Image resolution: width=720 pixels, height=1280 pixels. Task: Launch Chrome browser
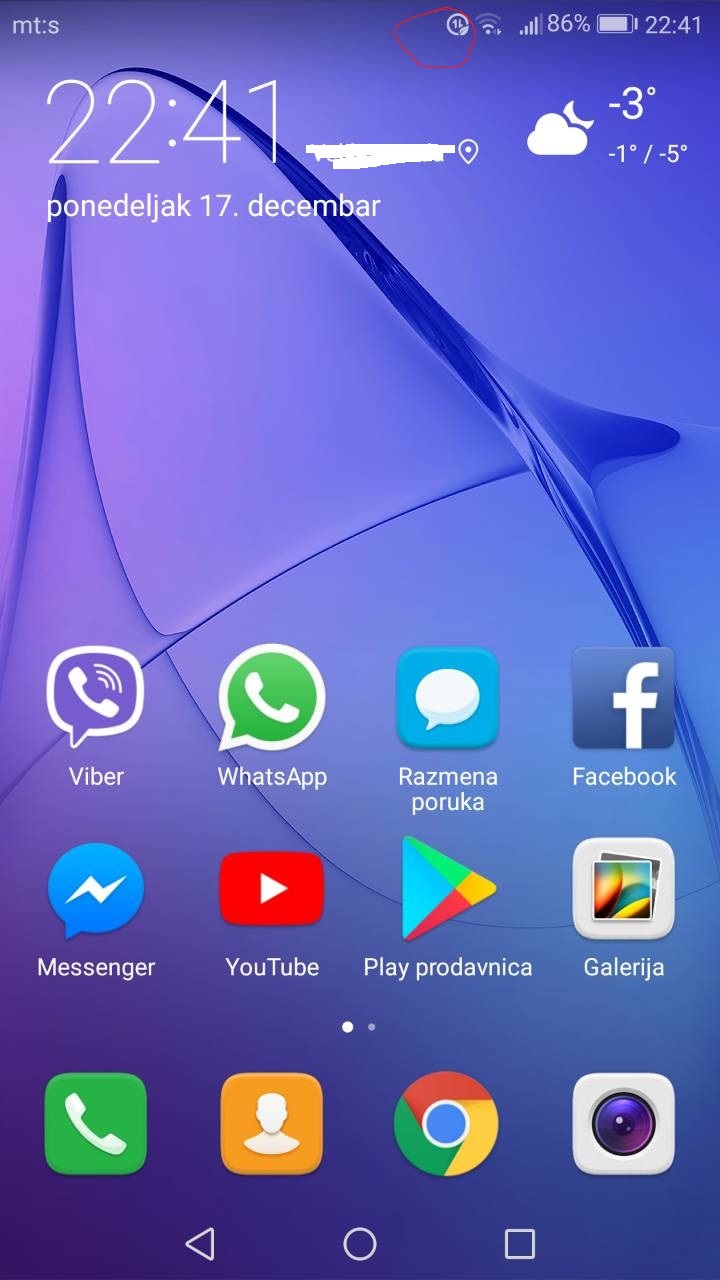[x=446, y=1123]
